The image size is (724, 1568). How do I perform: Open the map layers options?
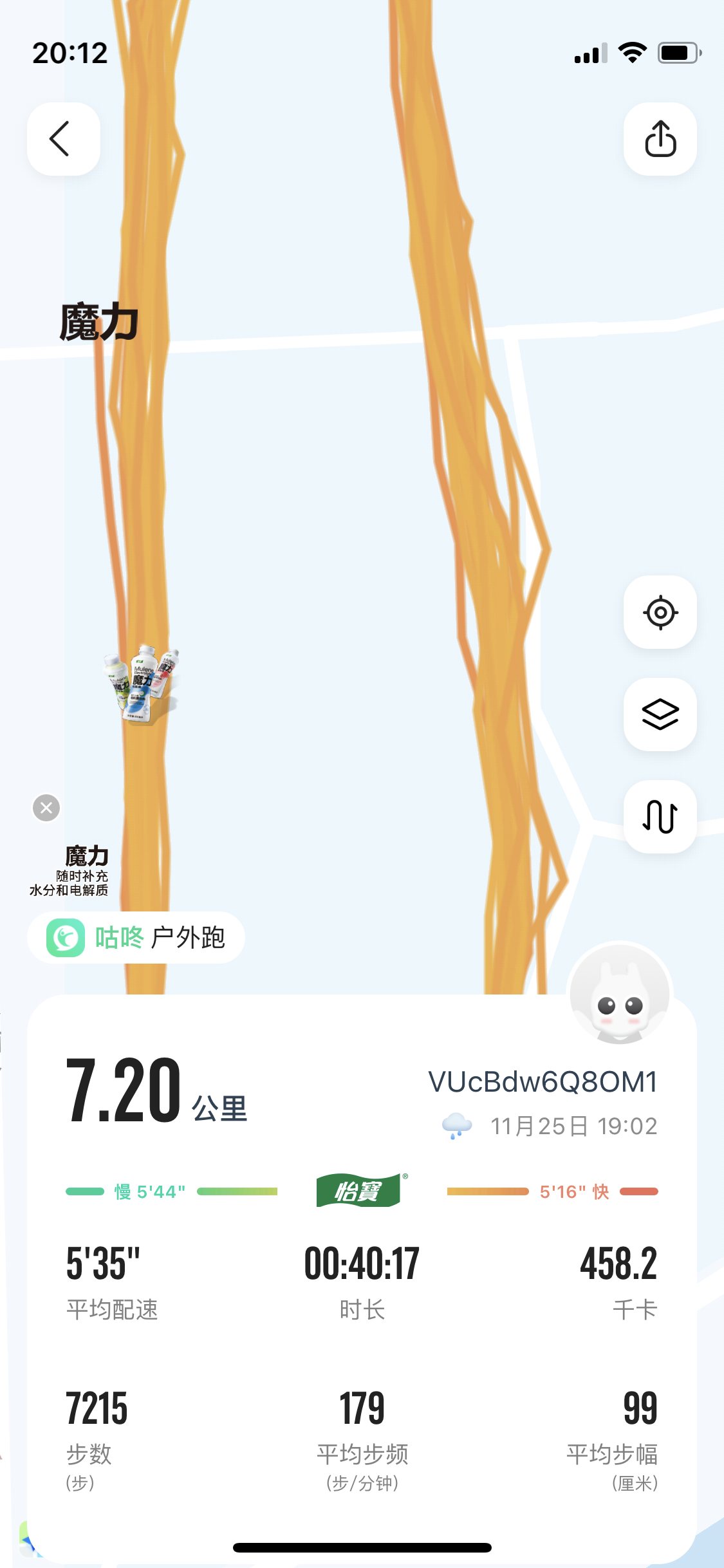coord(660,714)
